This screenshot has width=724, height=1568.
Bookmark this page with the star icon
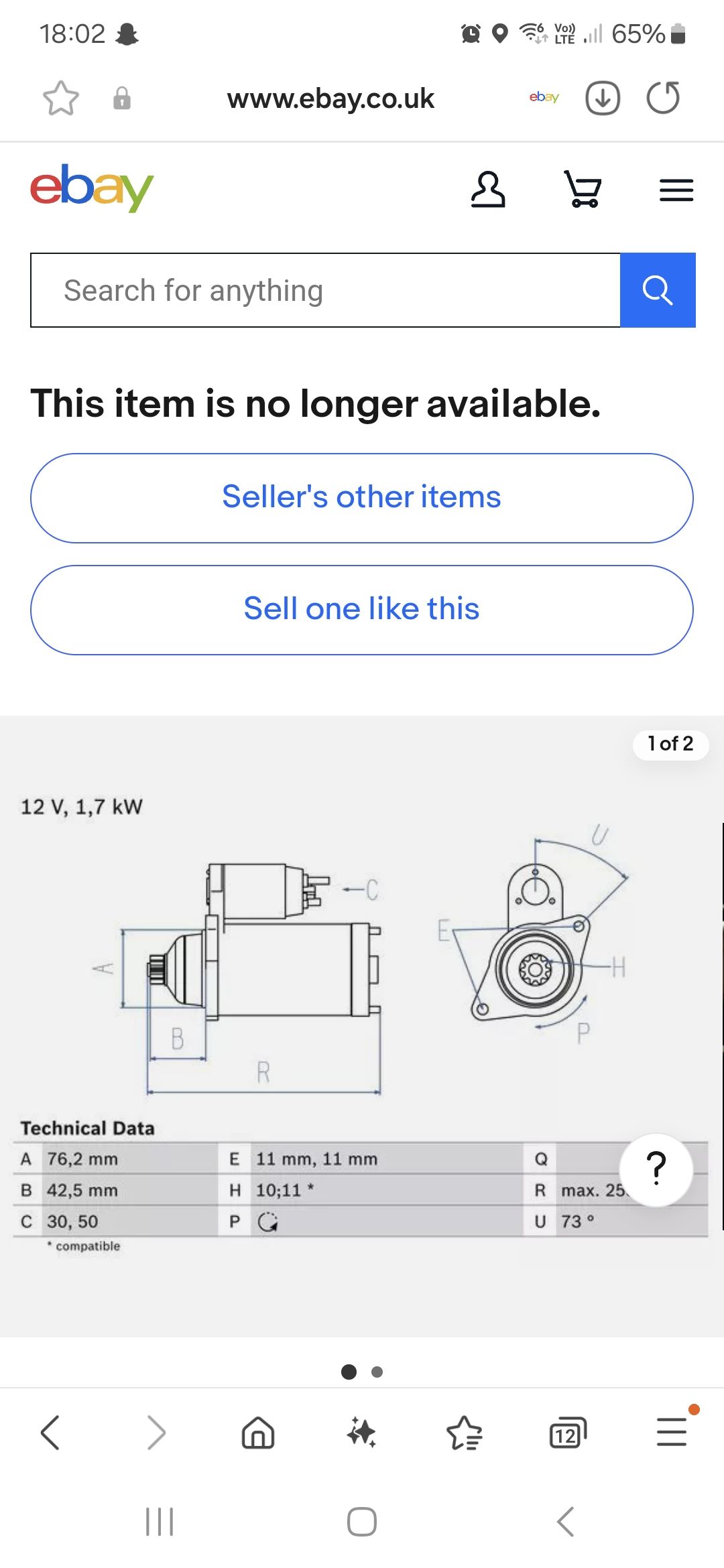pos(60,99)
